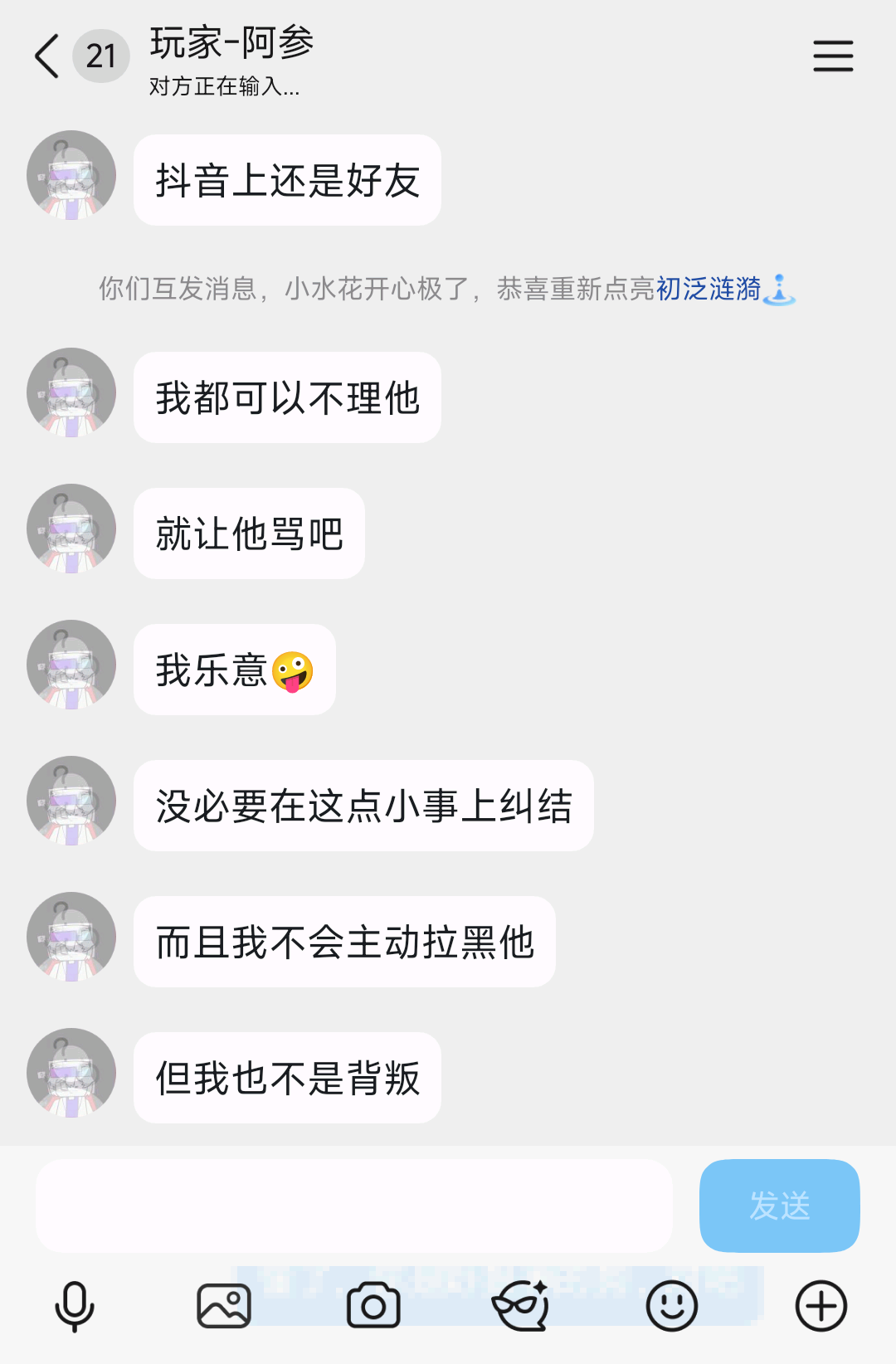Screen dimensions: 896x1364
Task: Open more options with the plus icon
Action: [821, 1306]
